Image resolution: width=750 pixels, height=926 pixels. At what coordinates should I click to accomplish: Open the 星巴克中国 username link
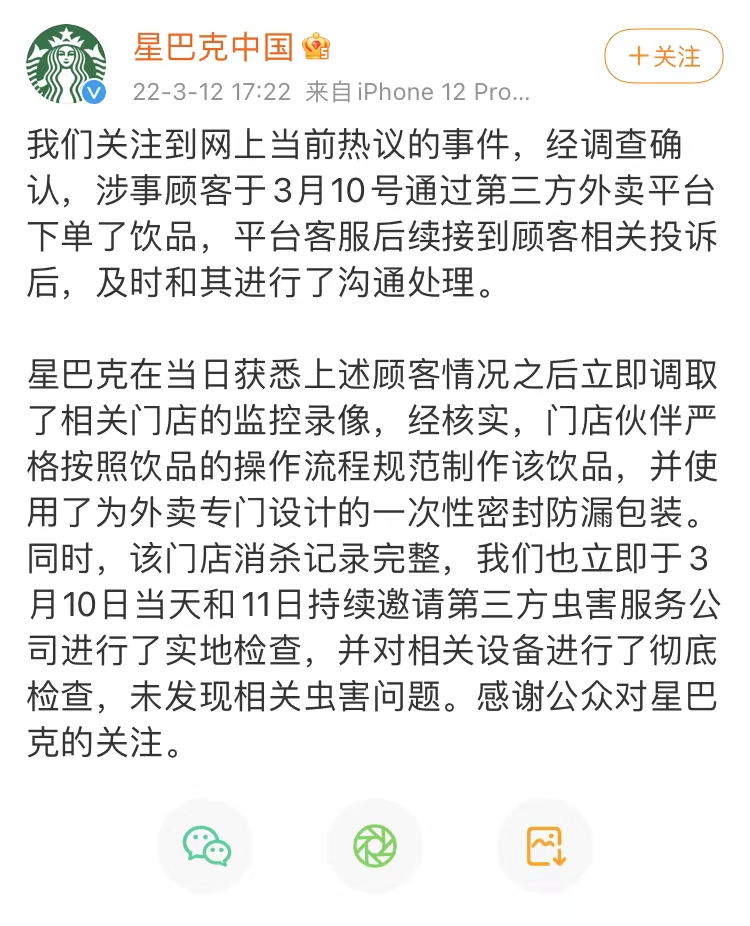[214, 46]
